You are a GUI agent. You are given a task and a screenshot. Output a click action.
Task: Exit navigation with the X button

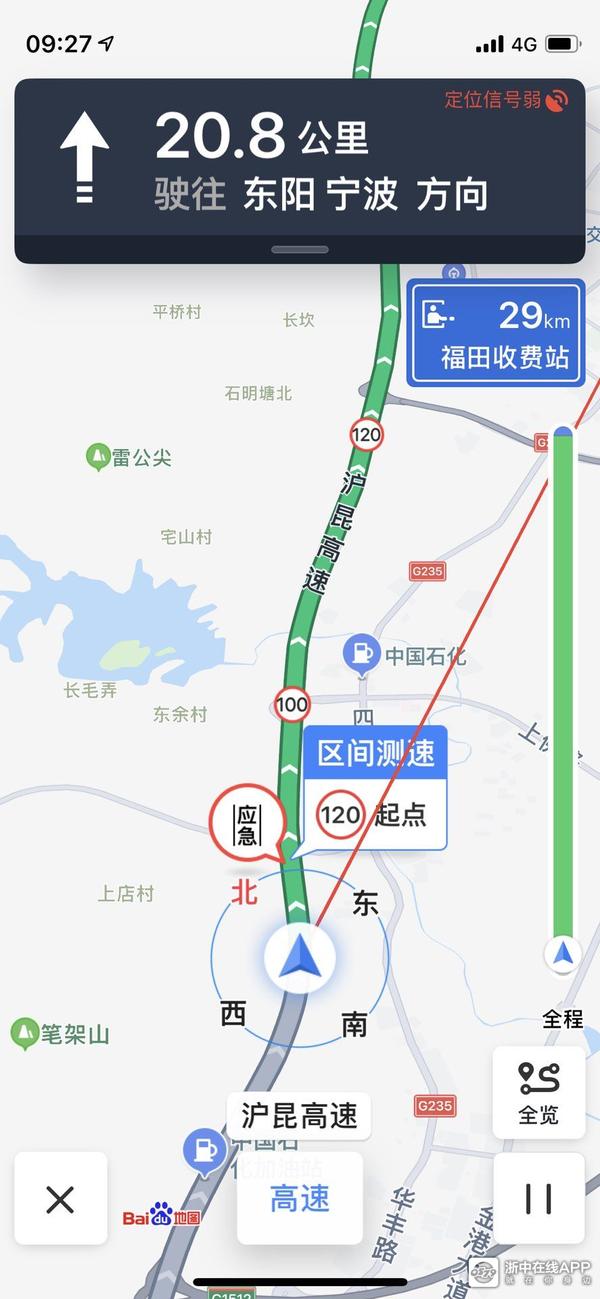click(60, 1198)
